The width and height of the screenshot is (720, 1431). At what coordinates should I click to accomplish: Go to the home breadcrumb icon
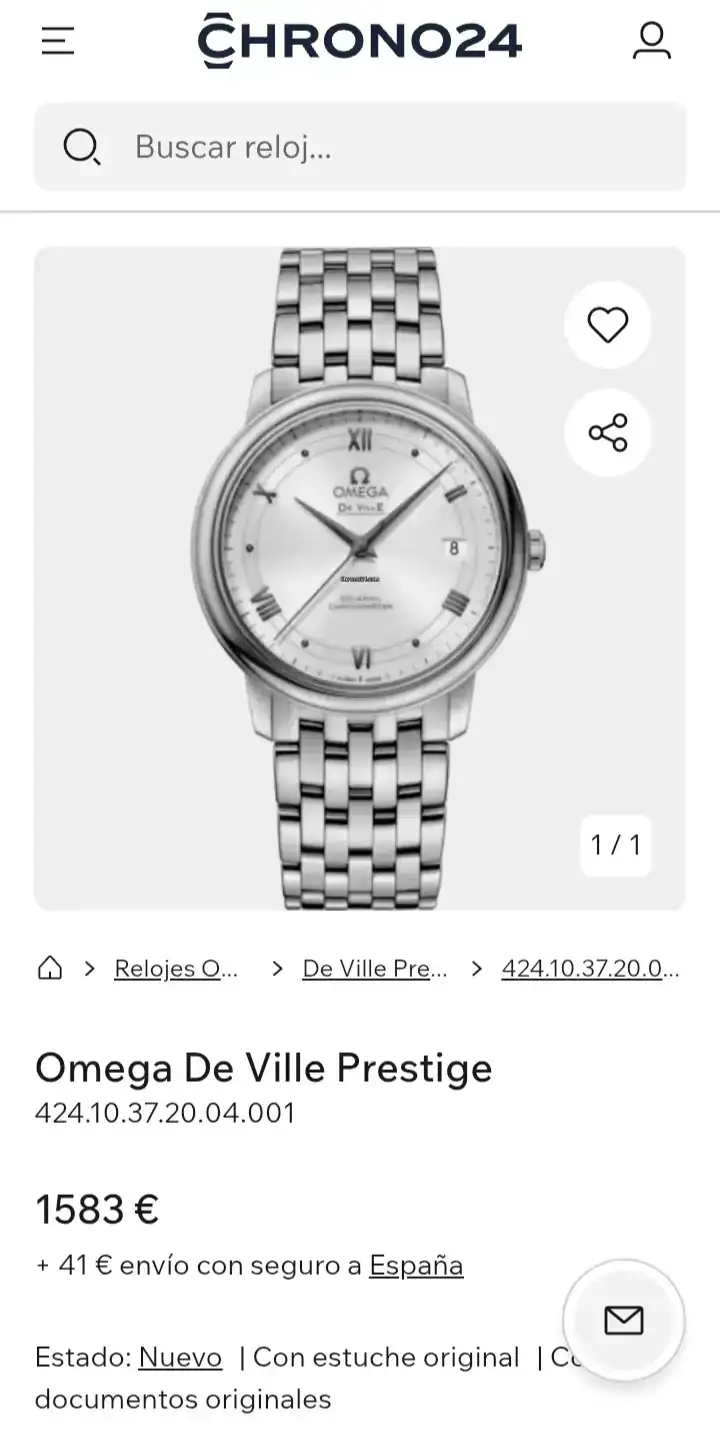(x=50, y=968)
